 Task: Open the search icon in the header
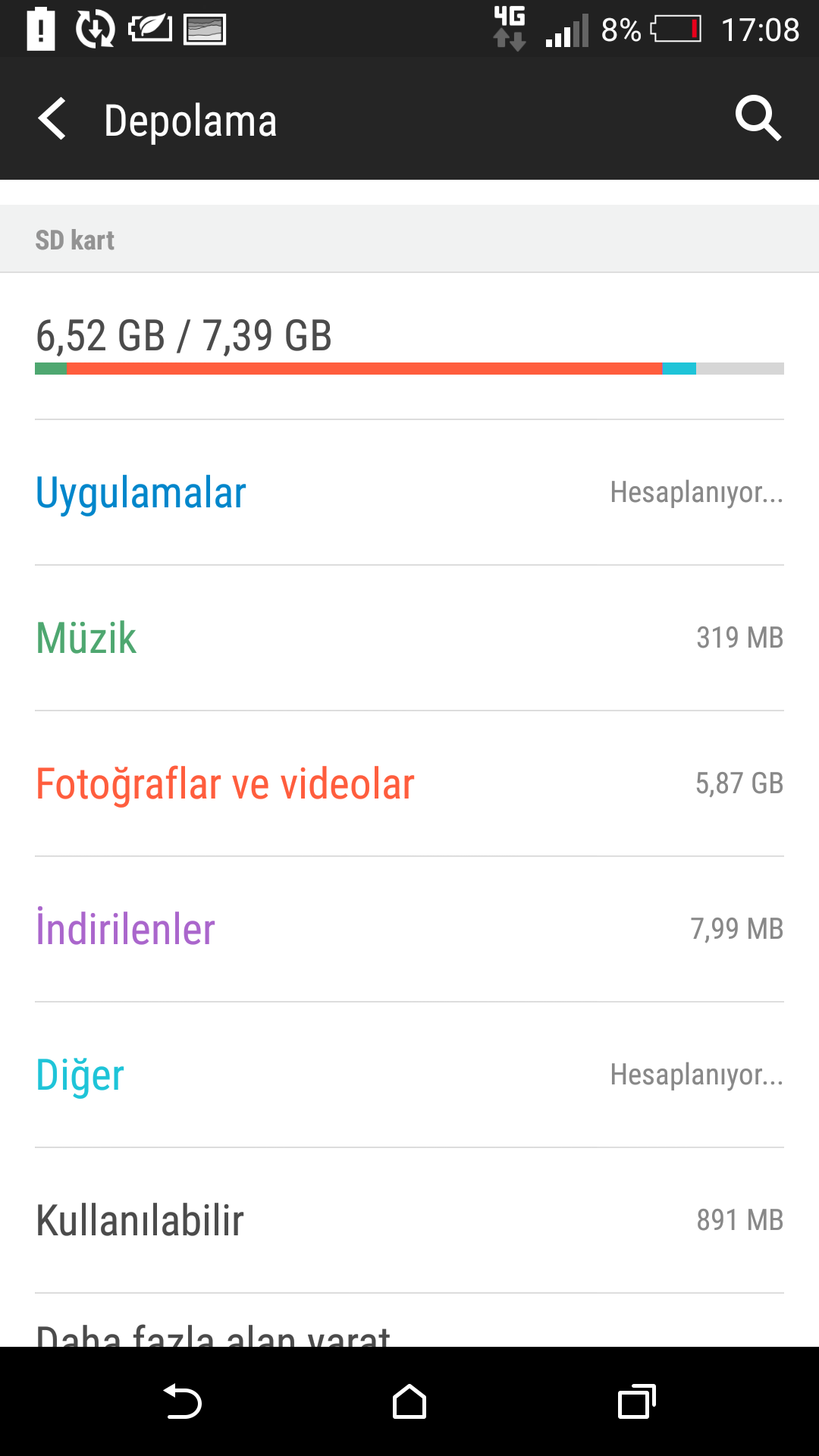click(758, 119)
